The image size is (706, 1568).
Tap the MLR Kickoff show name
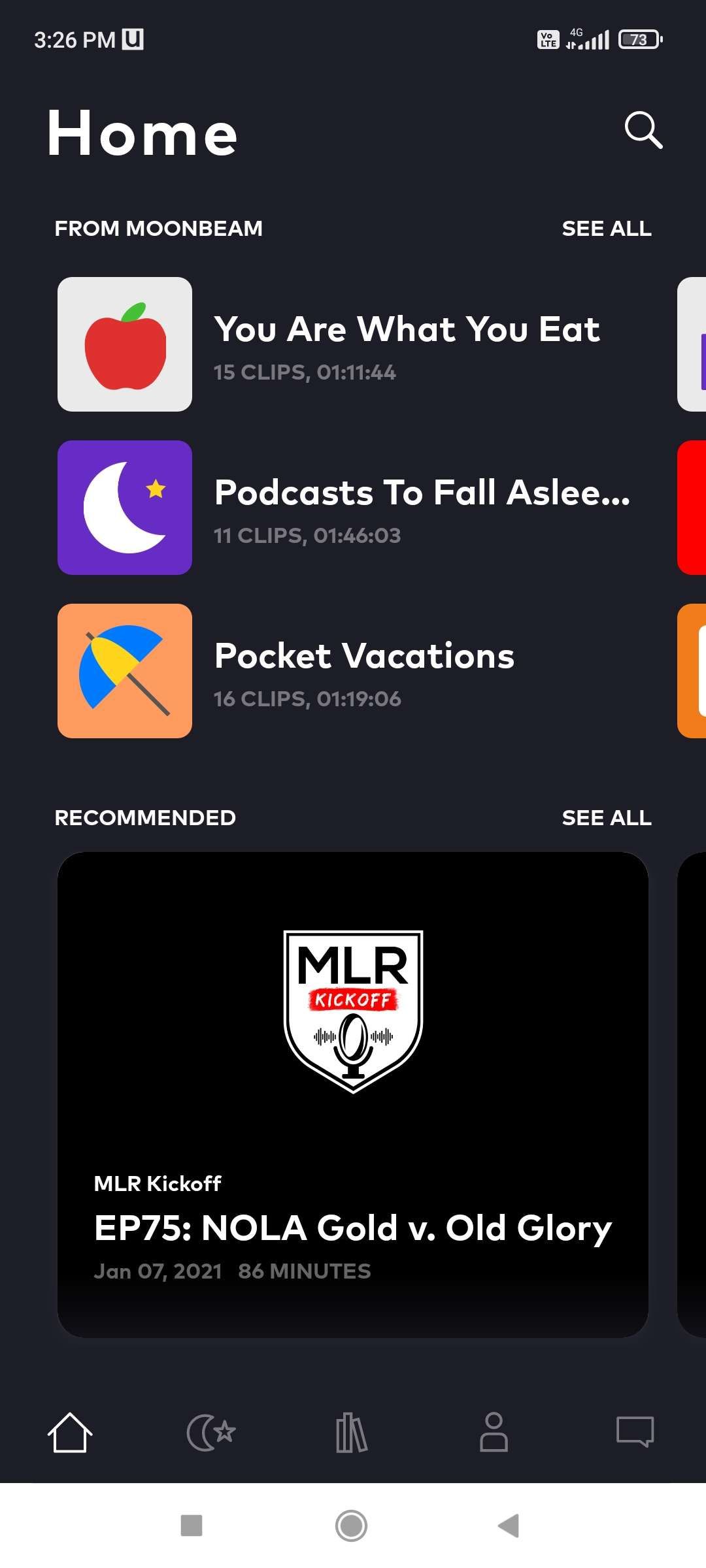pyautogui.click(x=158, y=1183)
